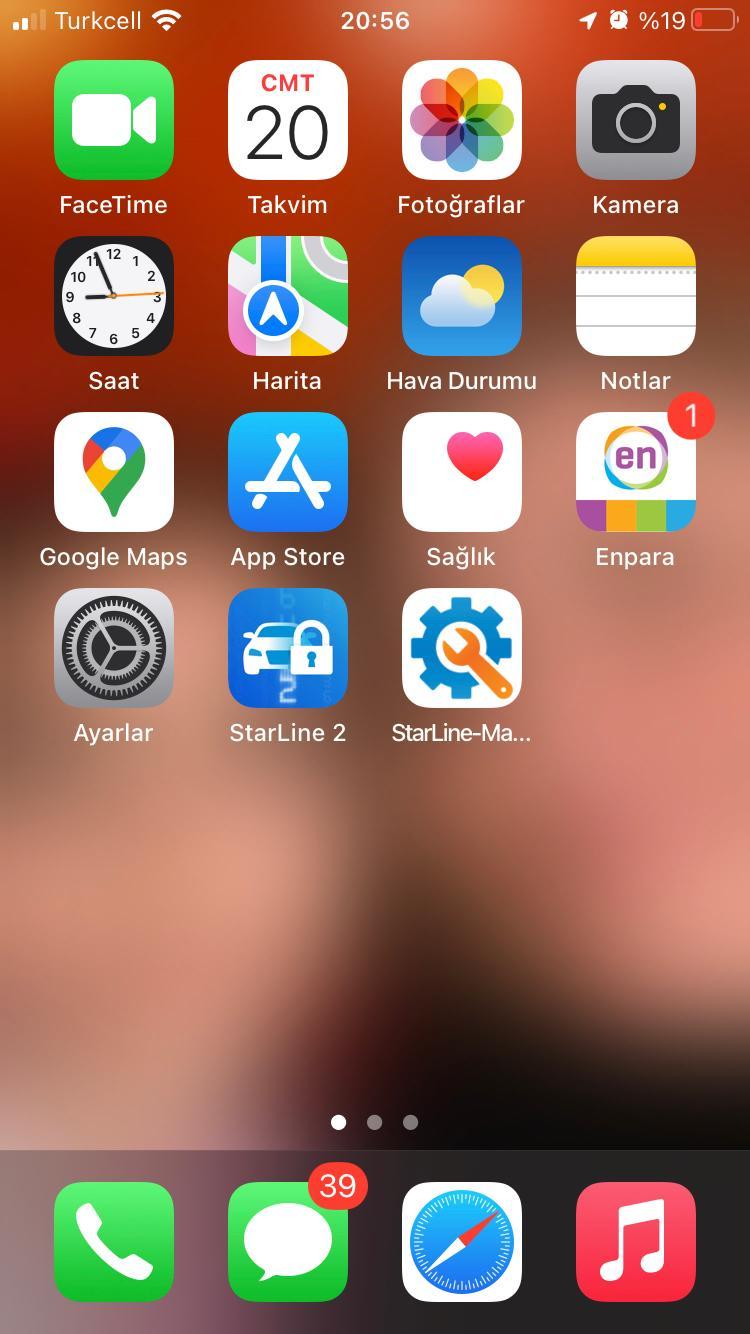Launch Google Maps
This screenshot has width=750, height=1334.
[x=114, y=472]
